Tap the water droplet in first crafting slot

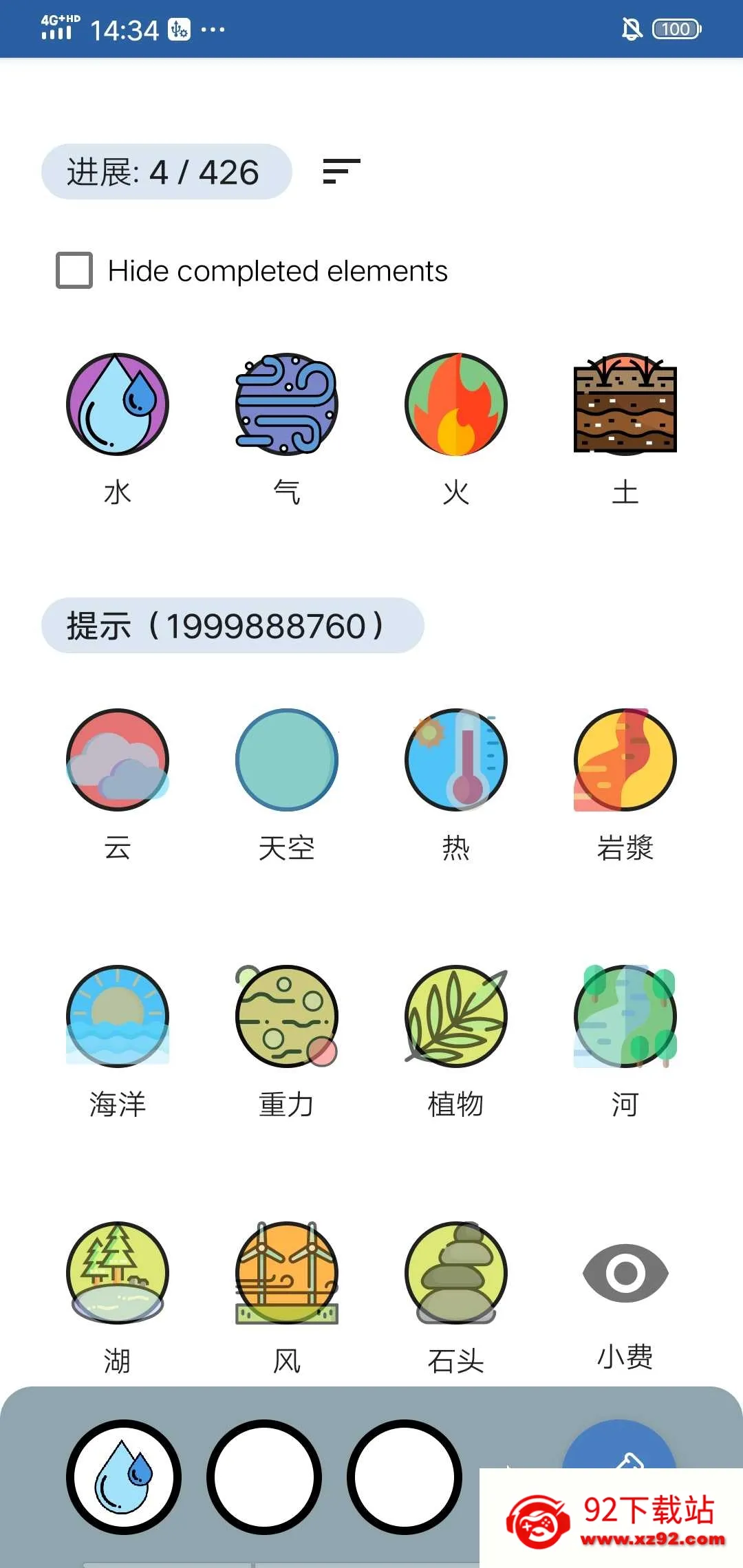(x=120, y=1482)
